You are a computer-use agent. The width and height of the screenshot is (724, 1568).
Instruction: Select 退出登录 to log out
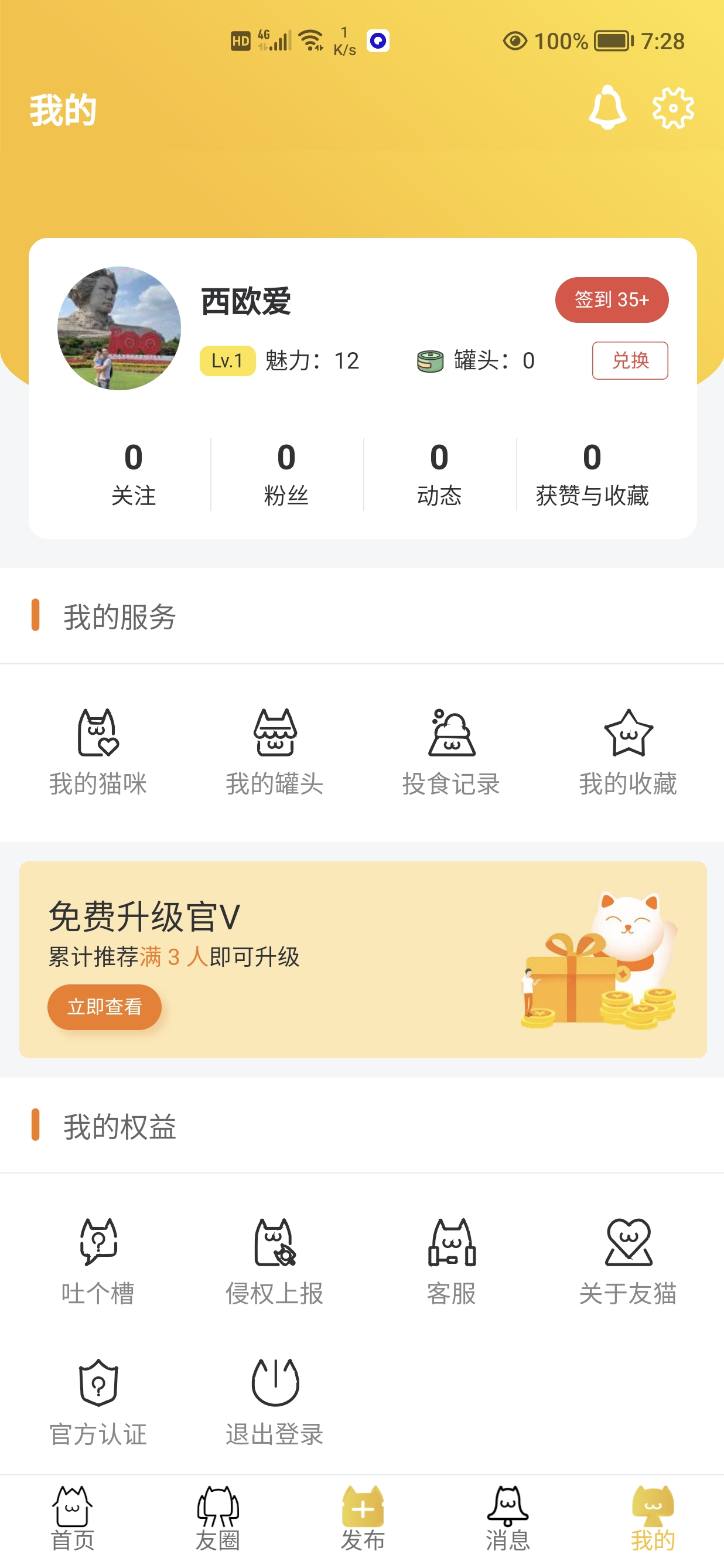tap(274, 1402)
